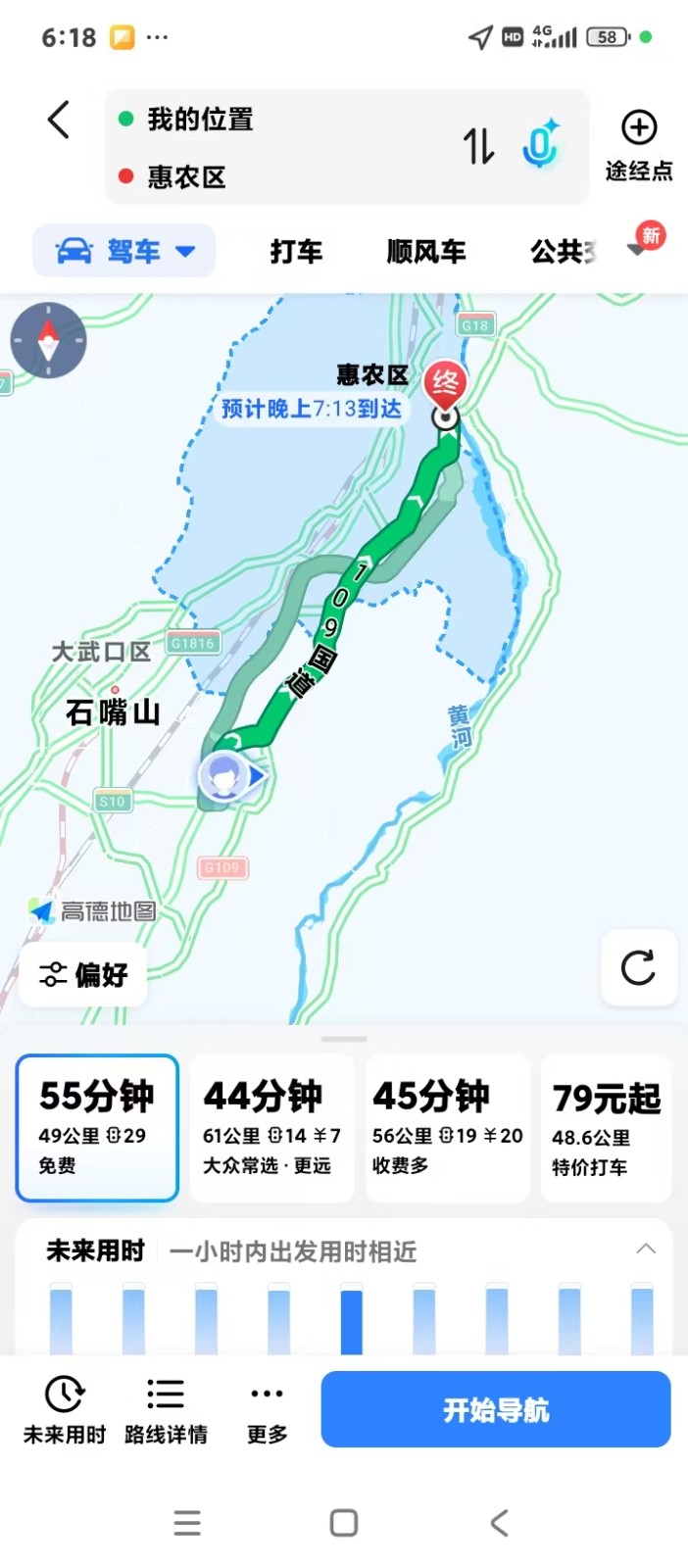This screenshot has height=1568, width=688.
Task: Collapse the 未来用时 panel
Action: (645, 1249)
